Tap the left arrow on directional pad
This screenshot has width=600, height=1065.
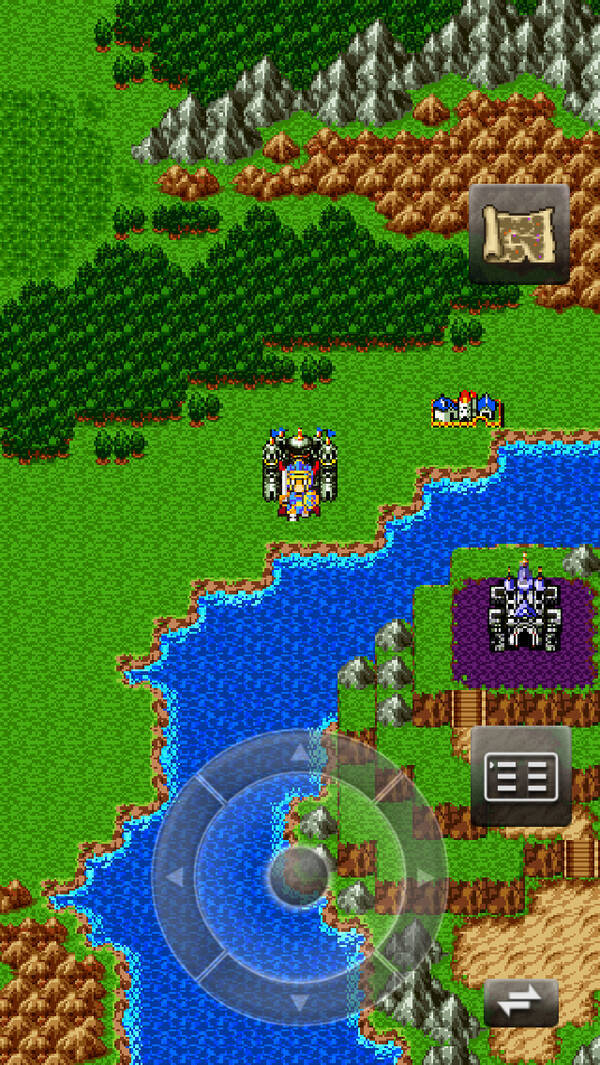pos(173,877)
